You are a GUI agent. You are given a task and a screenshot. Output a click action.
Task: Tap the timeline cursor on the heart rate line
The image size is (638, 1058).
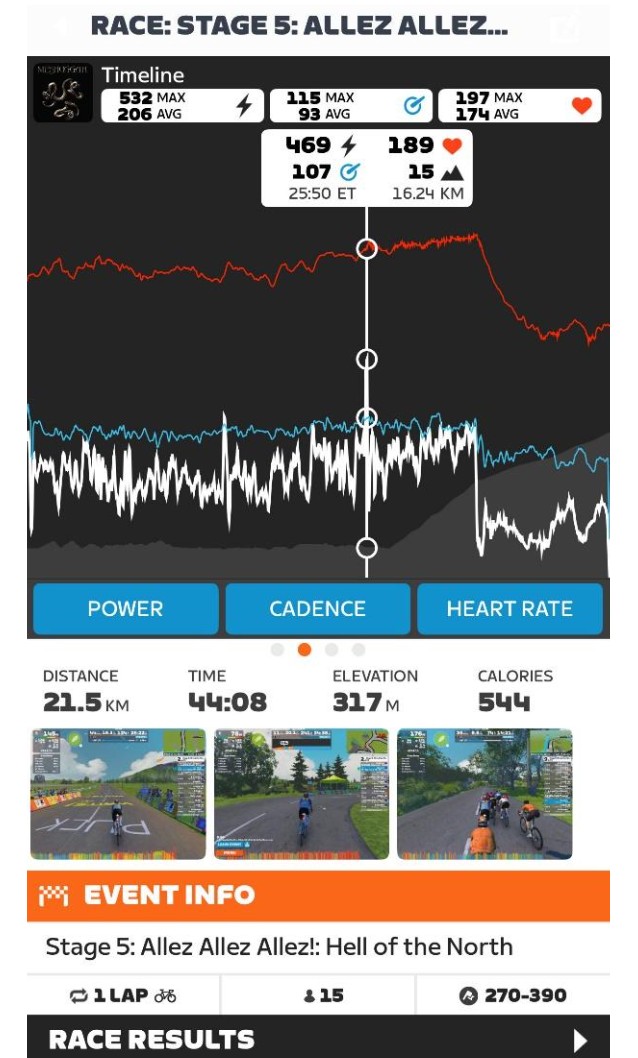(x=366, y=248)
